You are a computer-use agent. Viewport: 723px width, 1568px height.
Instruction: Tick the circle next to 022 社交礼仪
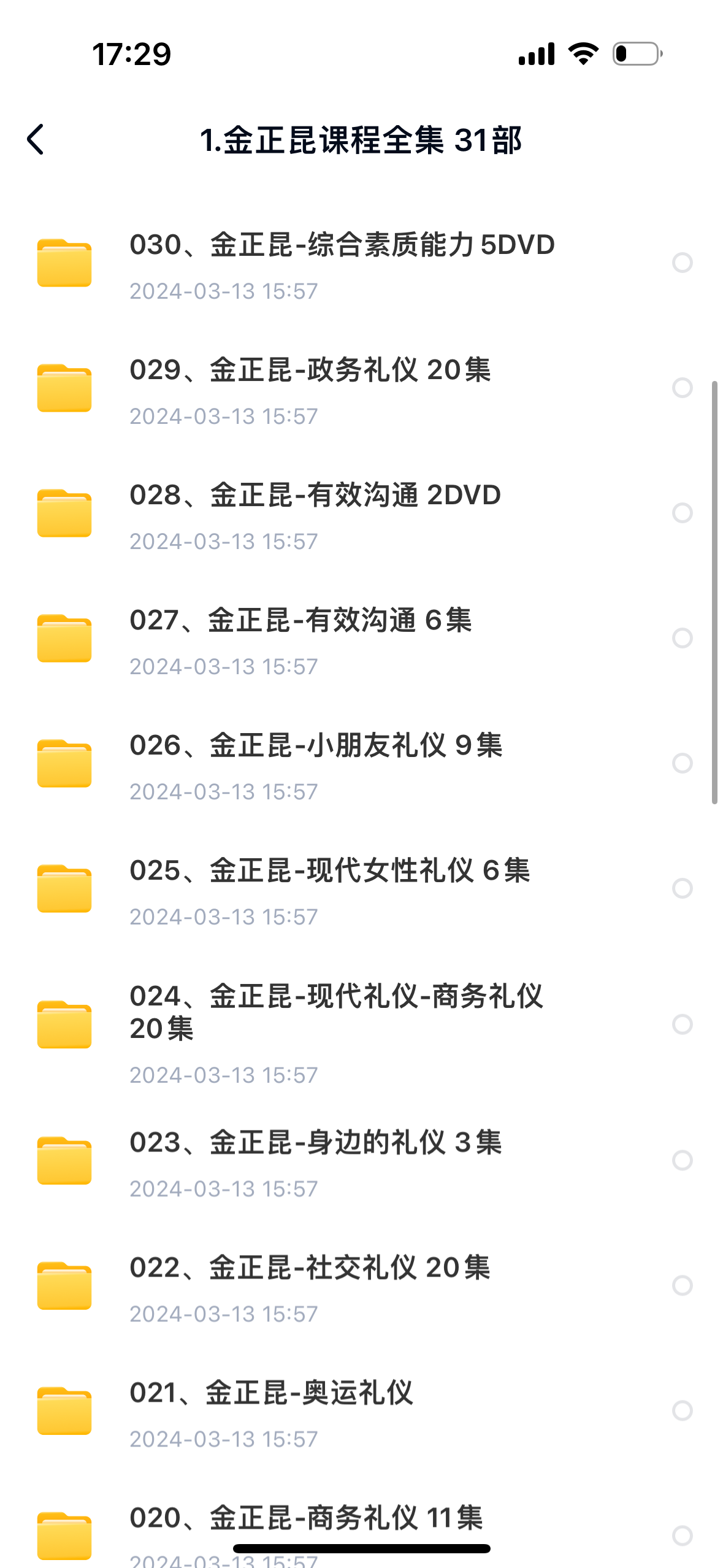[682, 1285]
